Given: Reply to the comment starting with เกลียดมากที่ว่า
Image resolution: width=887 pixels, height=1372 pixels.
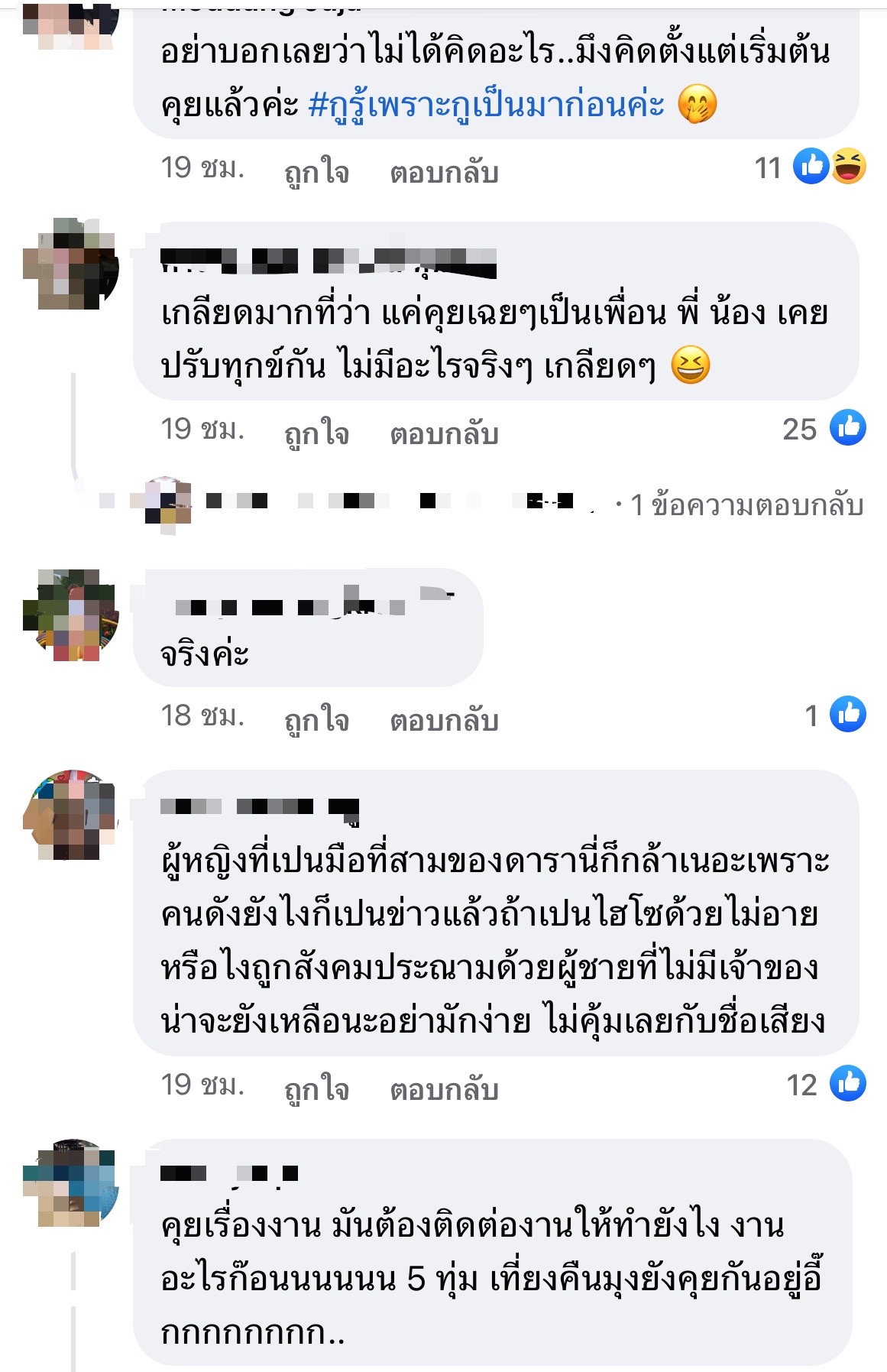Looking at the screenshot, I should (444, 434).
